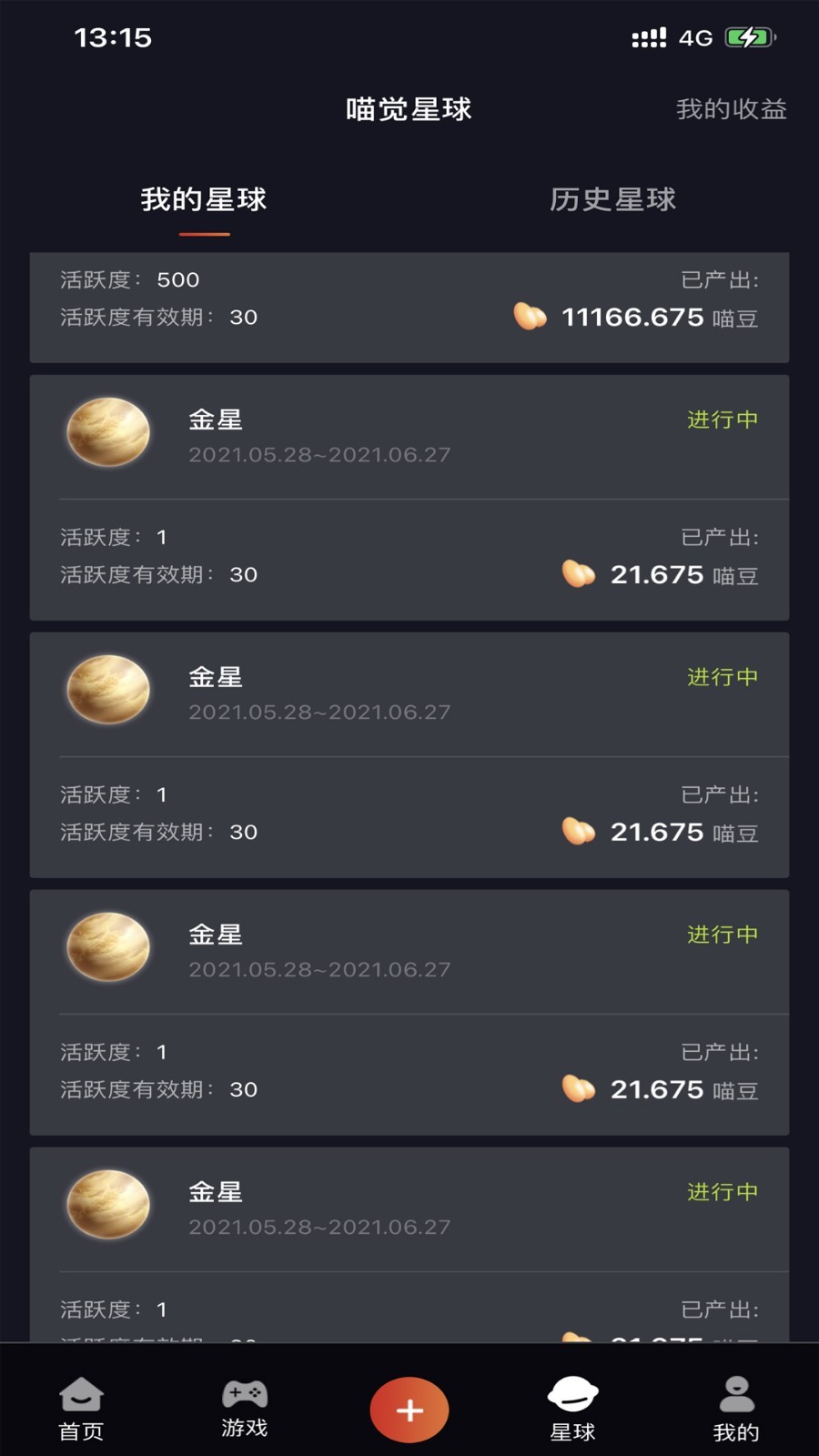Image resolution: width=819 pixels, height=1456 pixels.
Task: Click the battery charging icon in status bar
Action: (748, 36)
